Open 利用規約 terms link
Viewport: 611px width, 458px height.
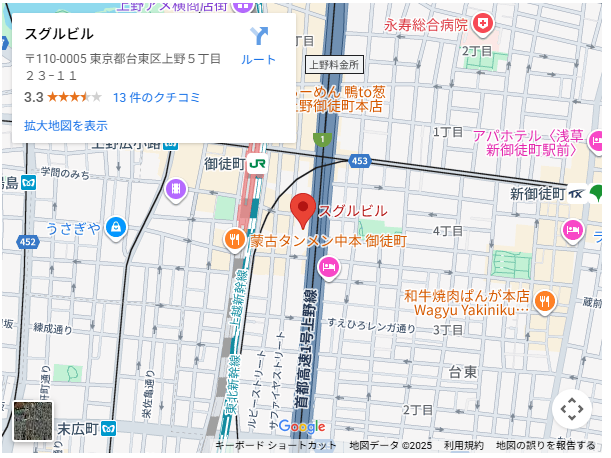pyautogui.click(x=464, y=446)
